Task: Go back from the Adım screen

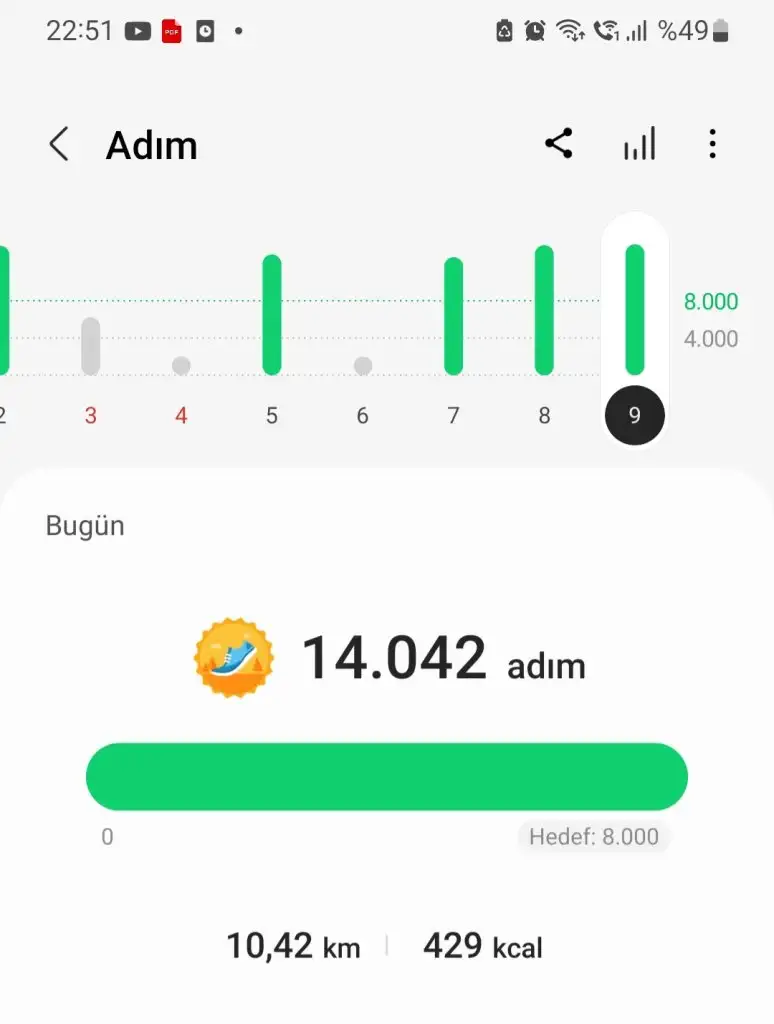Action: [59, 145]
